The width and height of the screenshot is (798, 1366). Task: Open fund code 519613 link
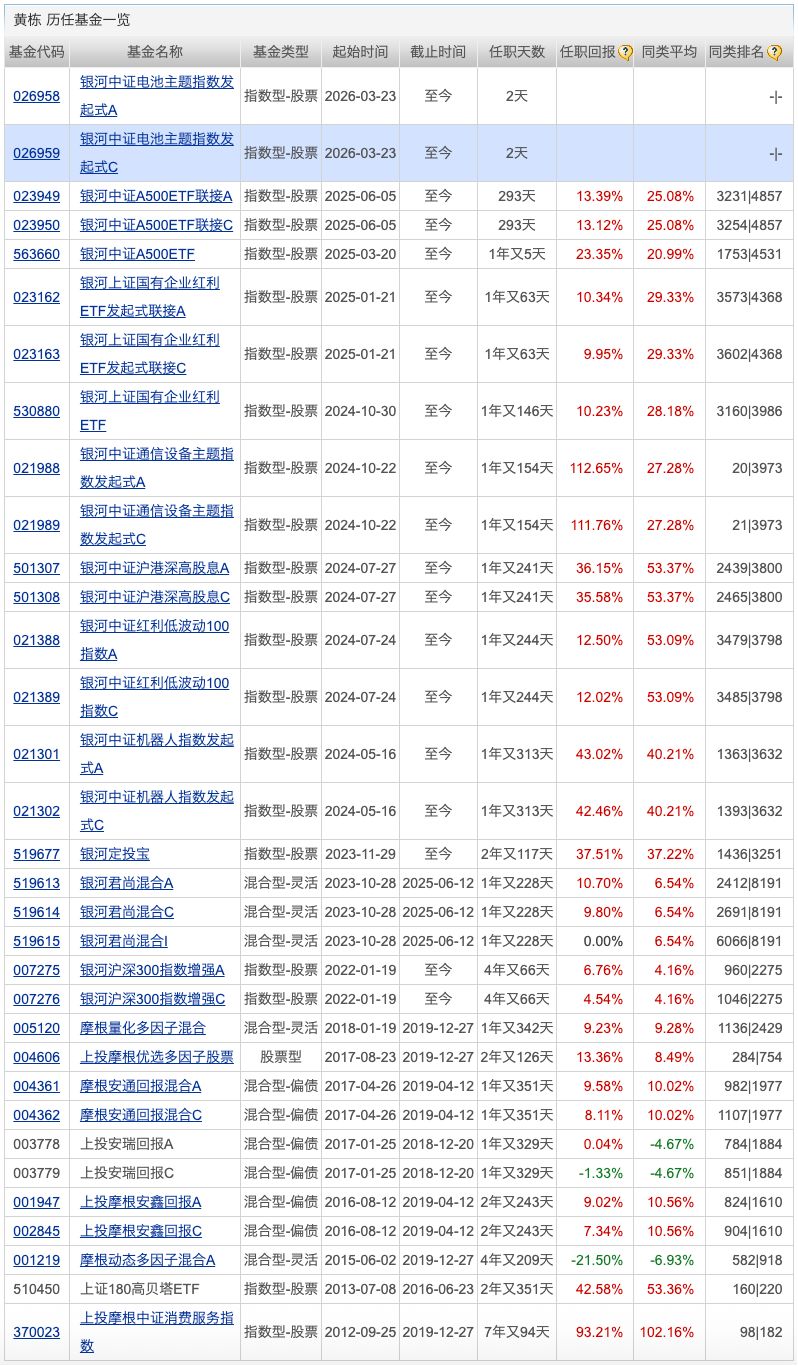[x=36, y=883]
